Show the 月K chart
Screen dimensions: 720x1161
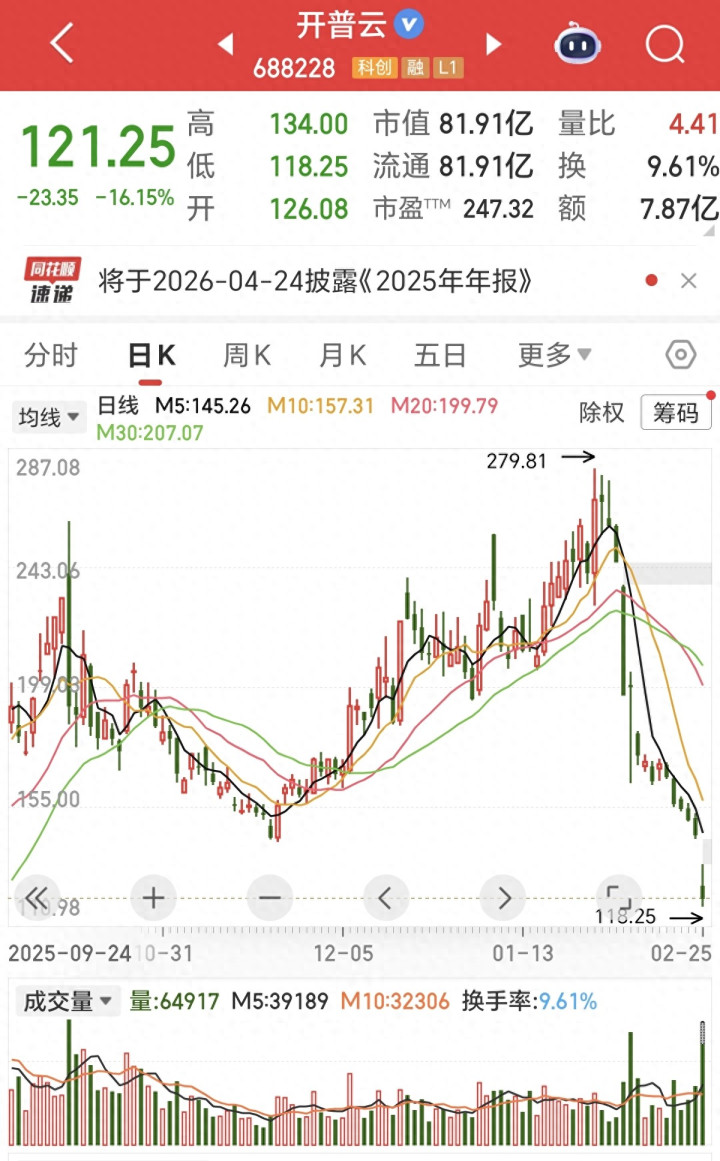point(342,355)
